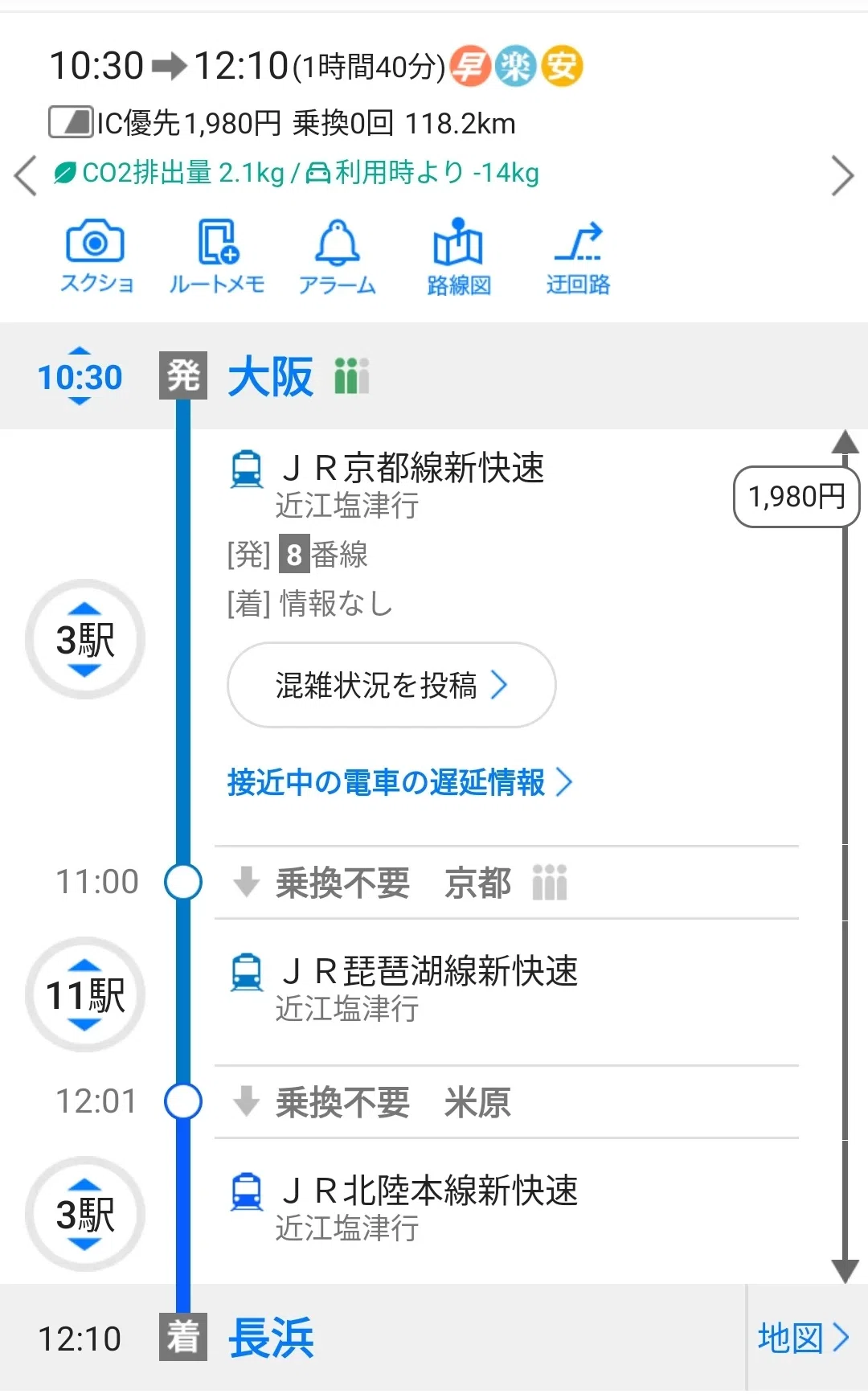
Task: View the 1,980円 fare details
Action: 796,497
